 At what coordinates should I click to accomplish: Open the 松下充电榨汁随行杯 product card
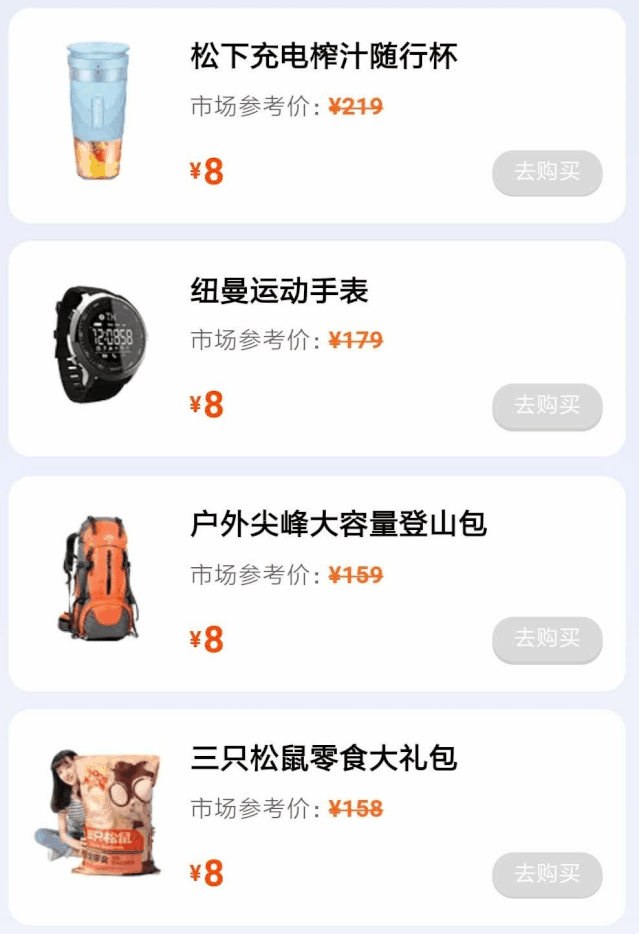click(323, 57)
